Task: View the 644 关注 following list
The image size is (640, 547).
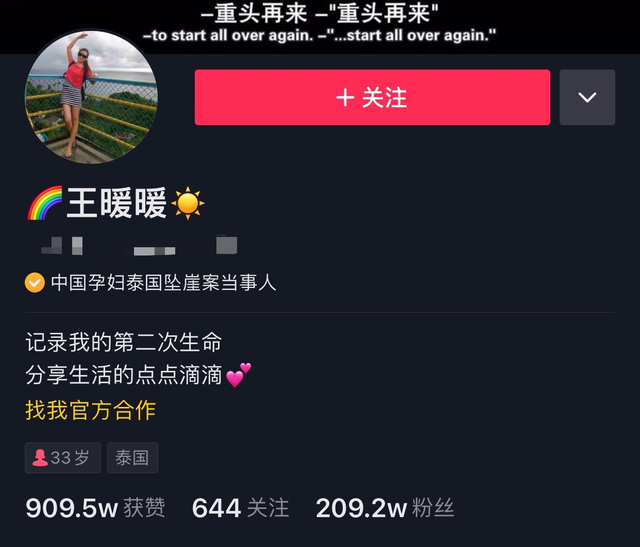Action: coord(240,508)
